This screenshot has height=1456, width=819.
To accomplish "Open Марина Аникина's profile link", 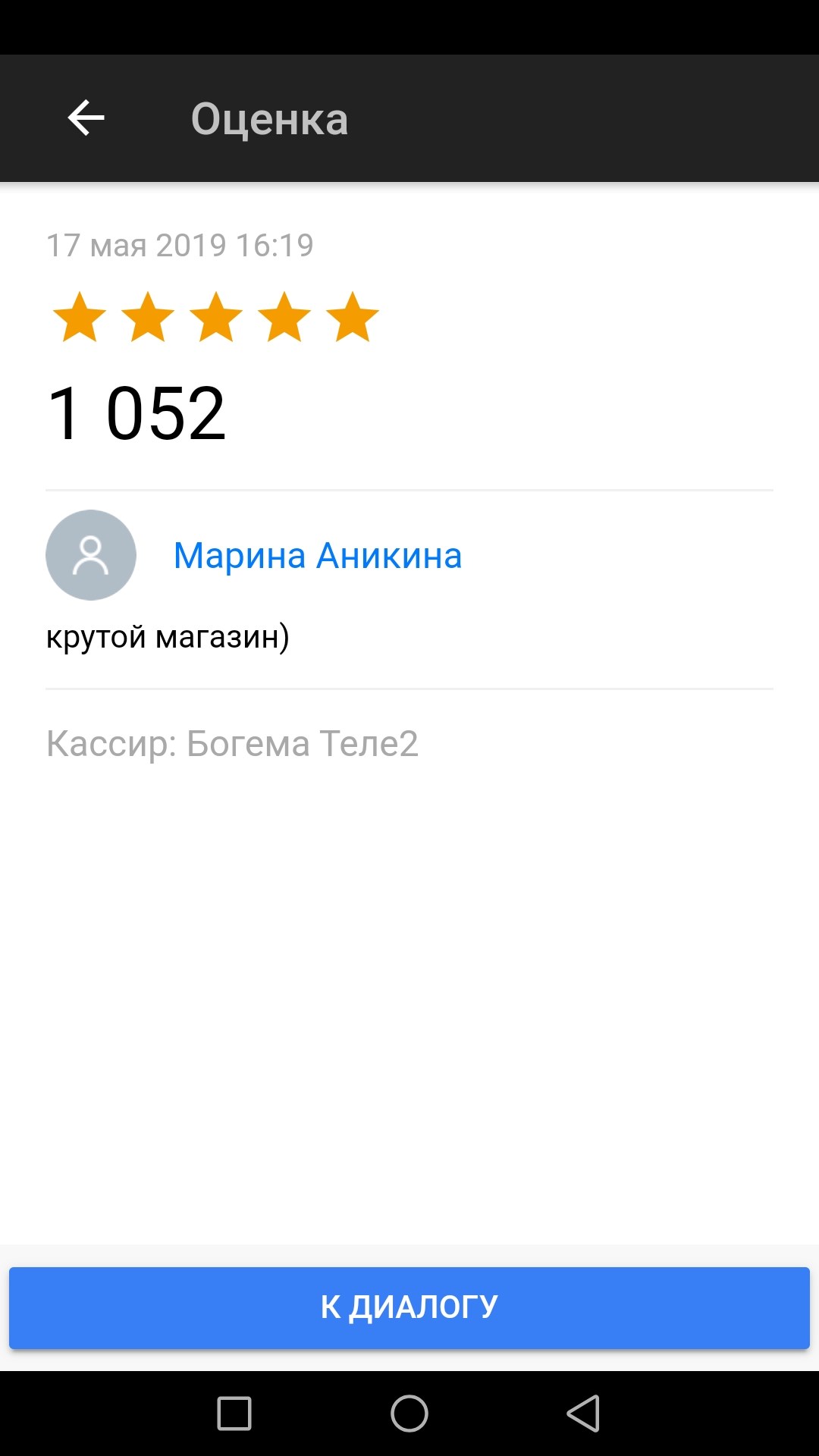I will coord(318,555).
